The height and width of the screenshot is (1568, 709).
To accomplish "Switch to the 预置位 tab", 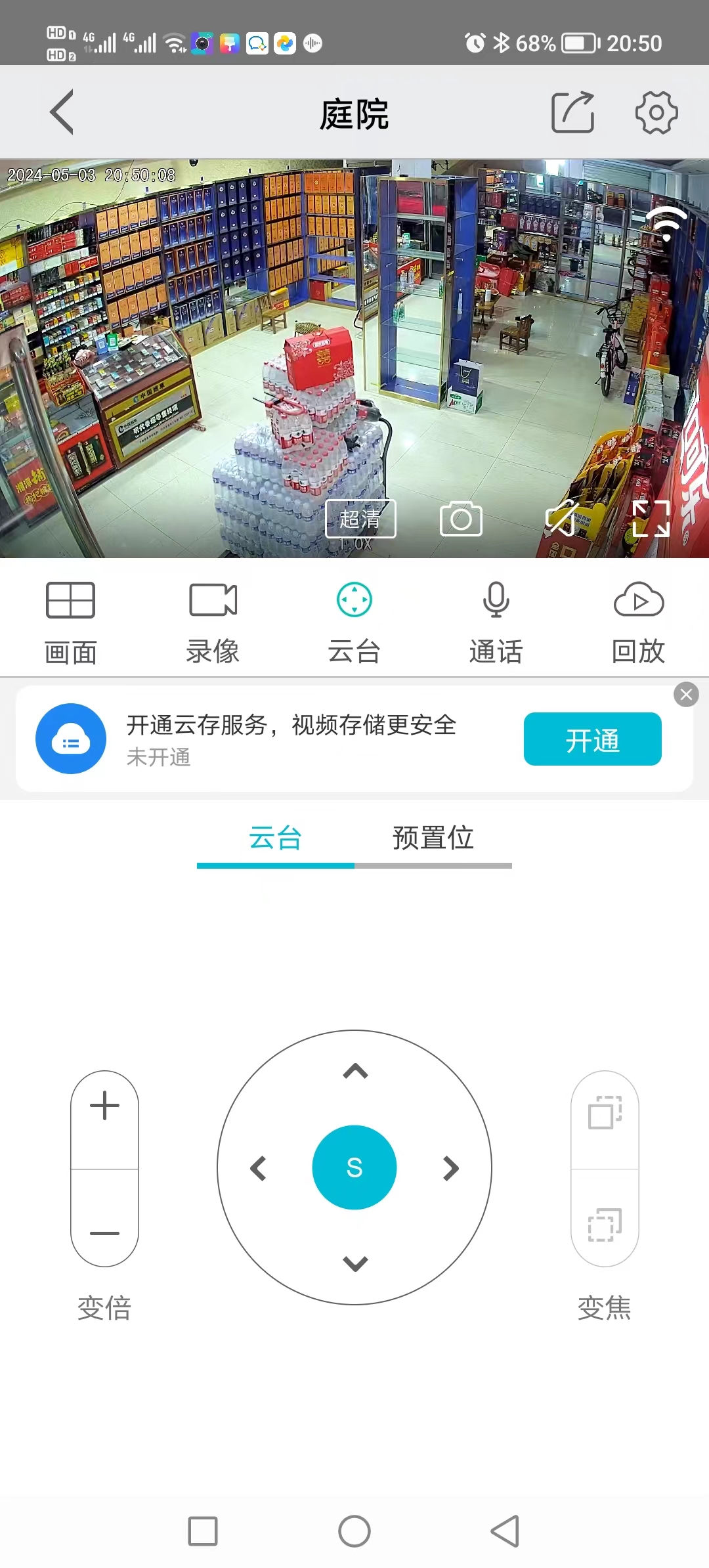I will pyautogui.click(x=433, y=838).
